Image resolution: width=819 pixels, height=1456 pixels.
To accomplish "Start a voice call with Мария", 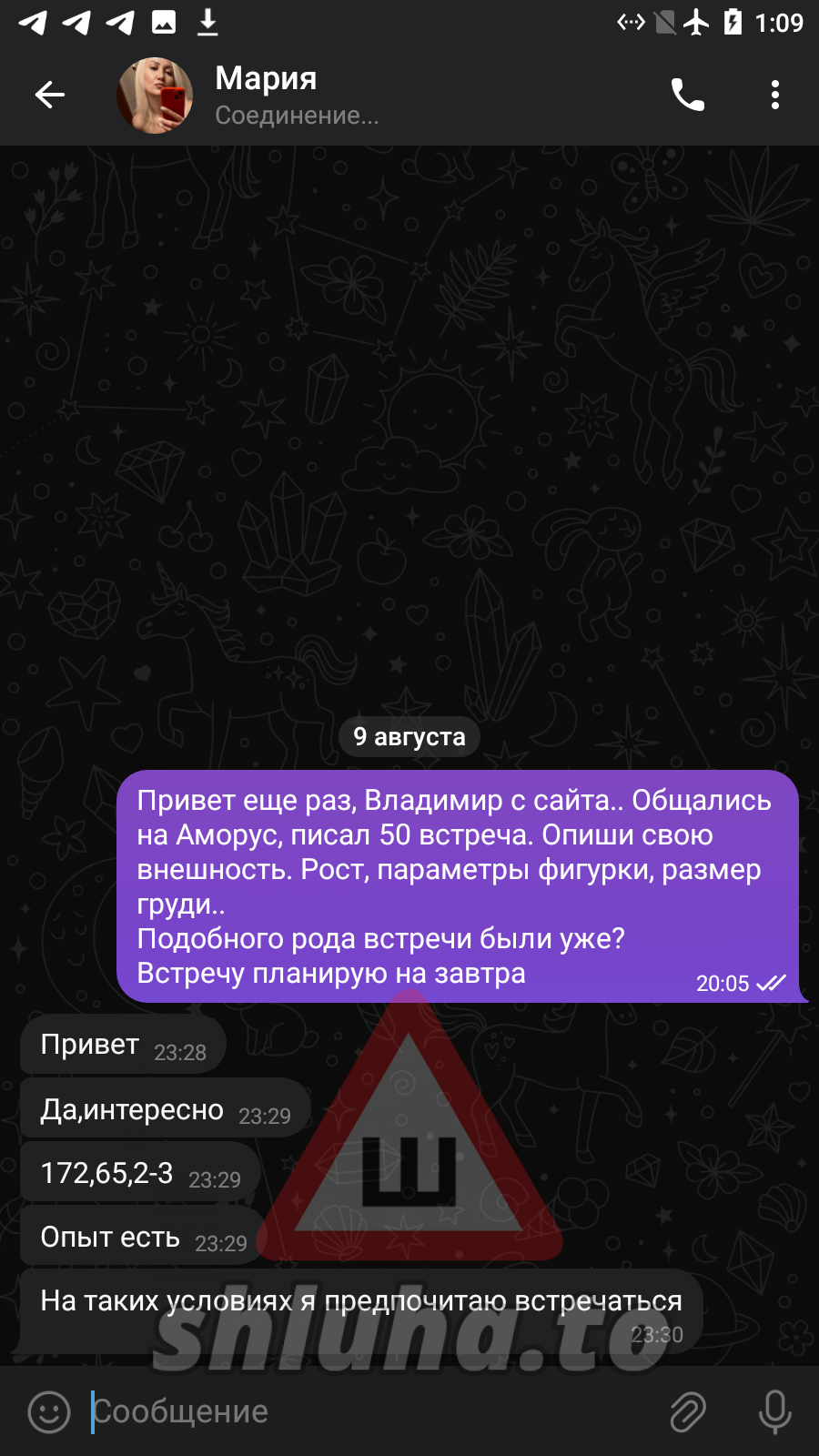I will [688, 95].
